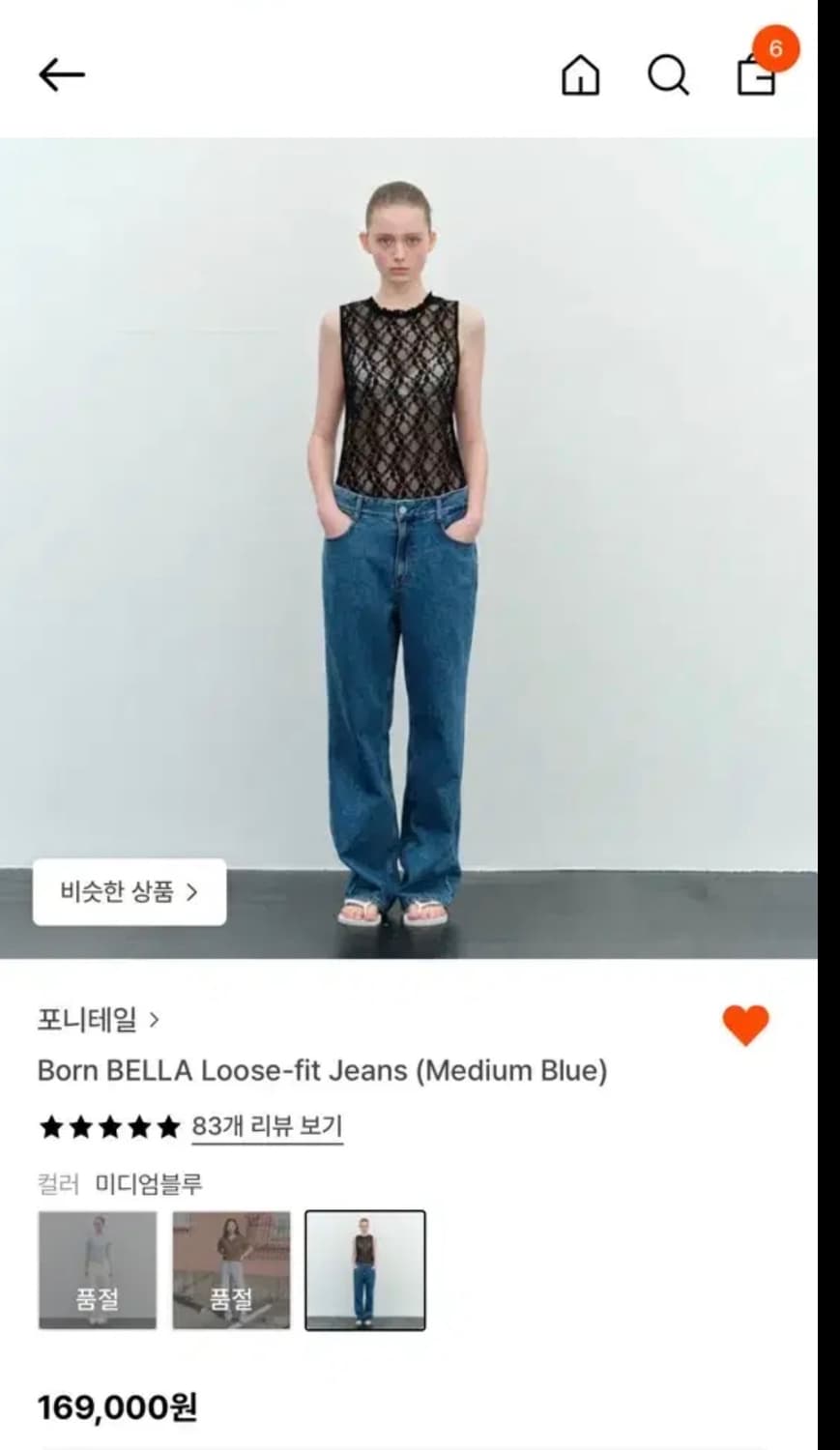Screen dimensions: 840x1450
Task: Tap the home icon in top bar
Action: point(581,77)
